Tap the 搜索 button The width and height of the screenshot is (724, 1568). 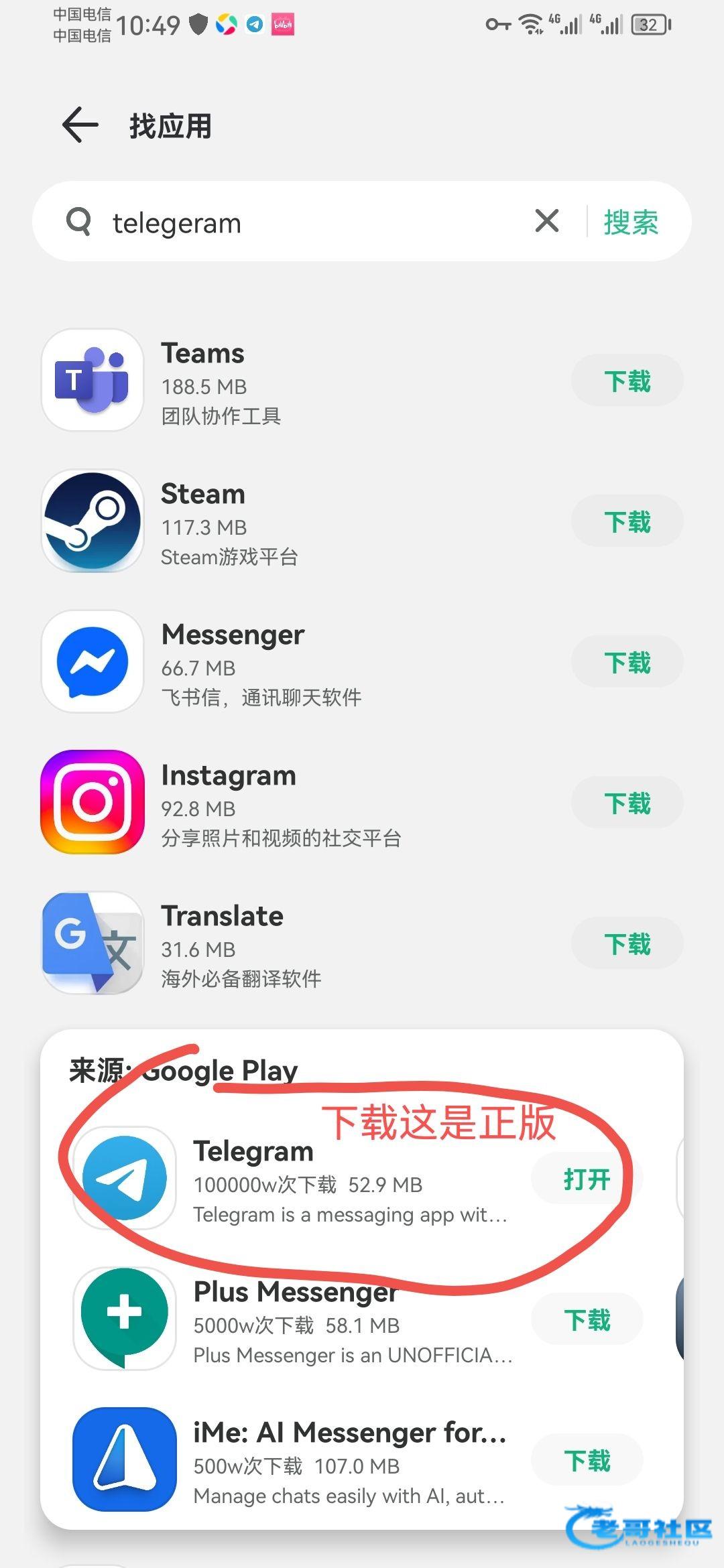(x=631, y=222)
